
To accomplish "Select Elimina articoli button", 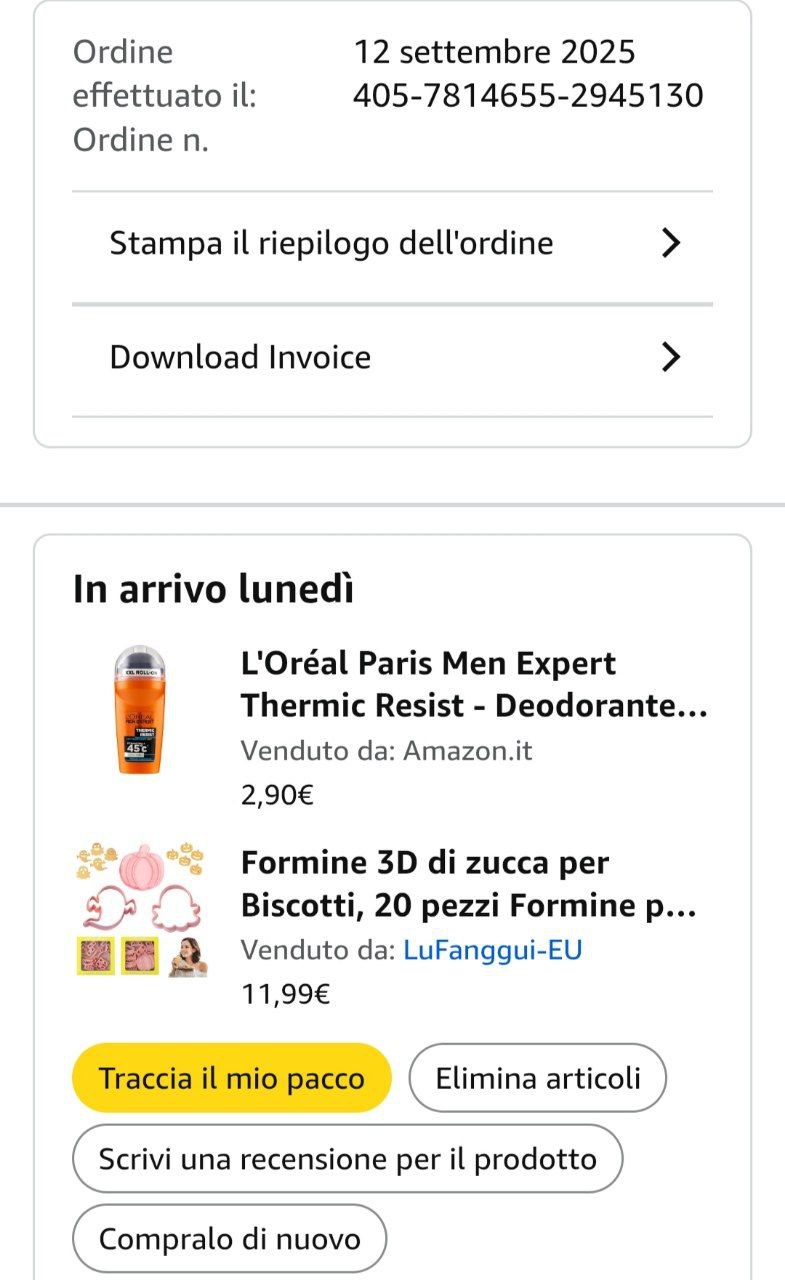I will pyautogui.click(x=538, y=1078).
